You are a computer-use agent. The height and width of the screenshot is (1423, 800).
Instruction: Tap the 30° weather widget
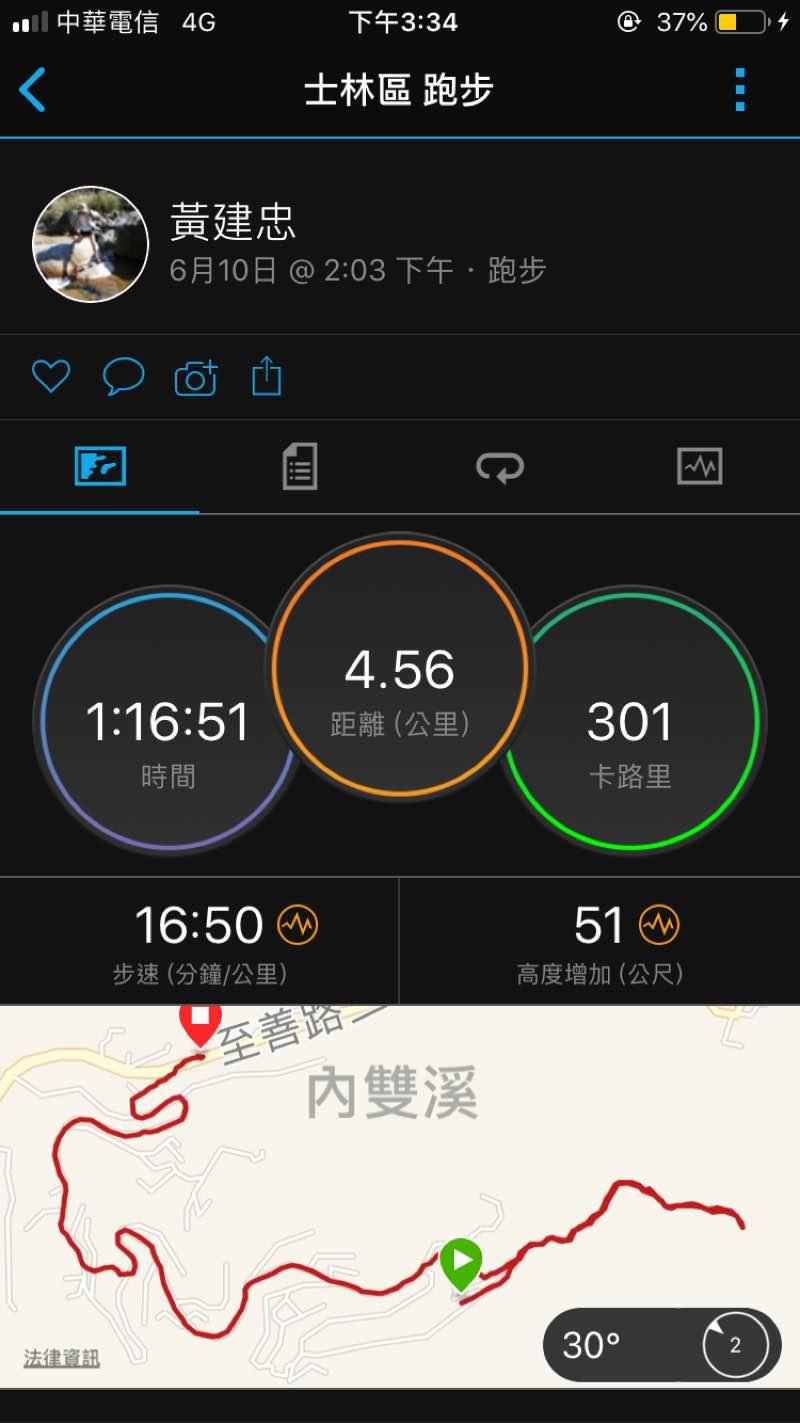coord(662,1345)
